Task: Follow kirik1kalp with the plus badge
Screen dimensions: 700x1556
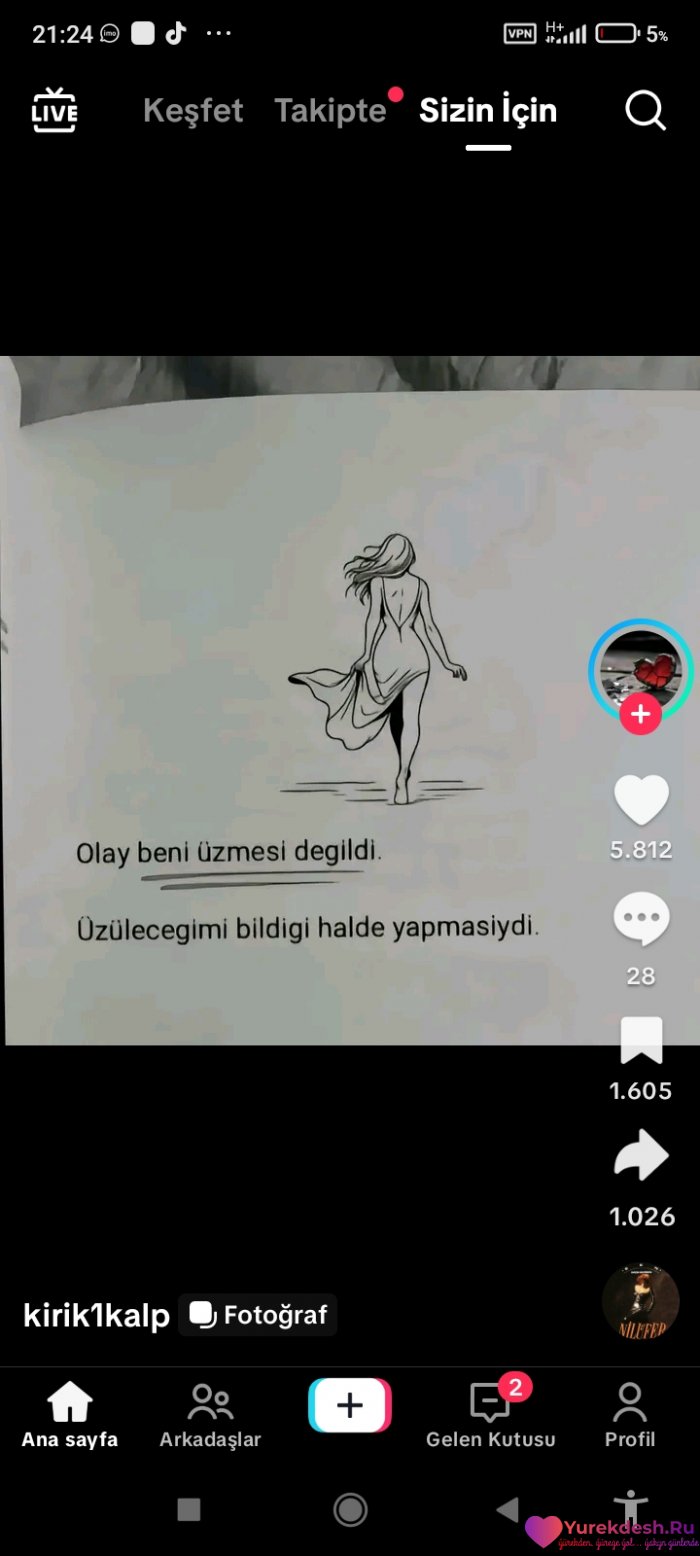Action: 640,715
